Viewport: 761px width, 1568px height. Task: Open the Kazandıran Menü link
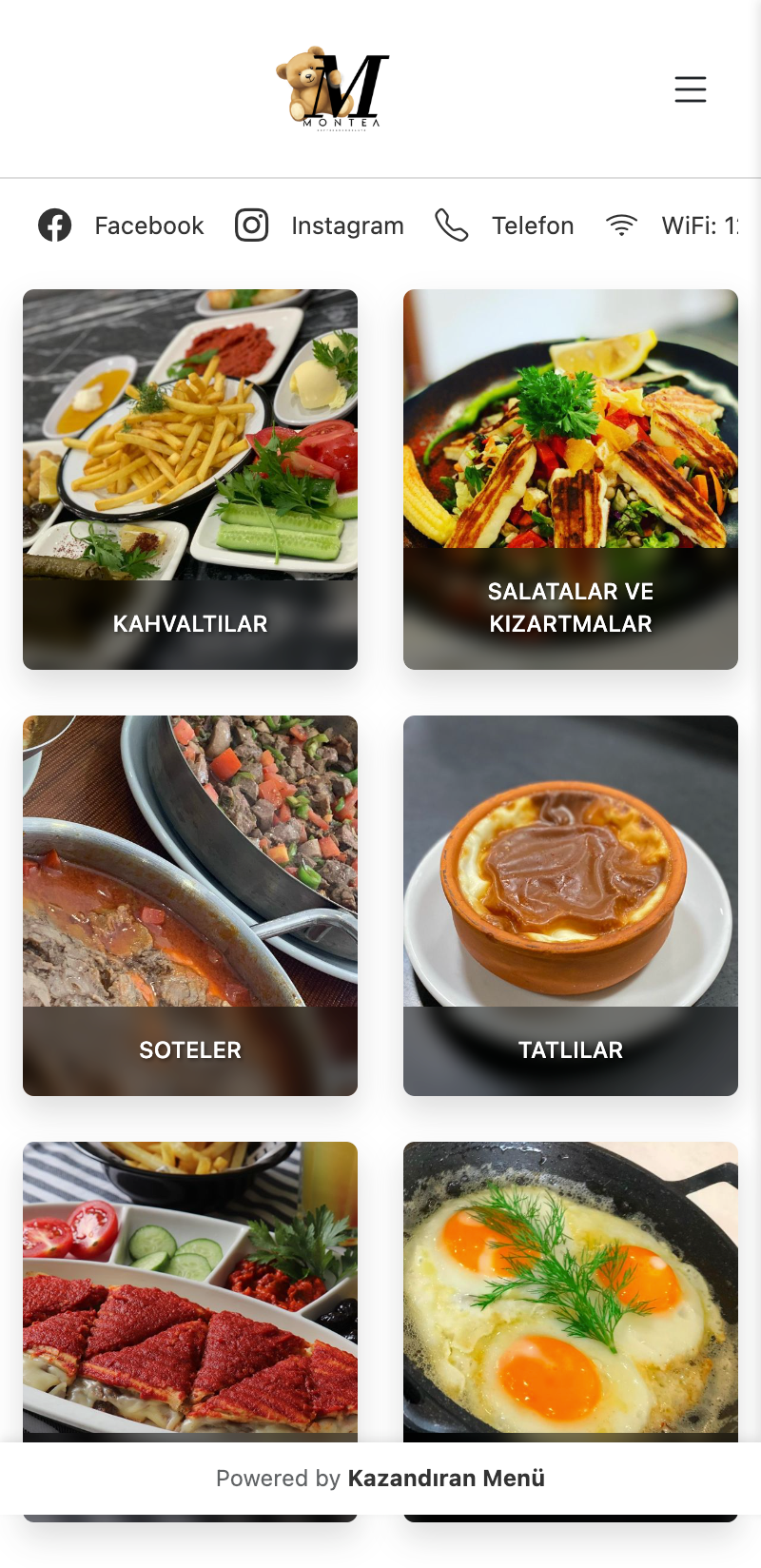(x=446, y=1479)
